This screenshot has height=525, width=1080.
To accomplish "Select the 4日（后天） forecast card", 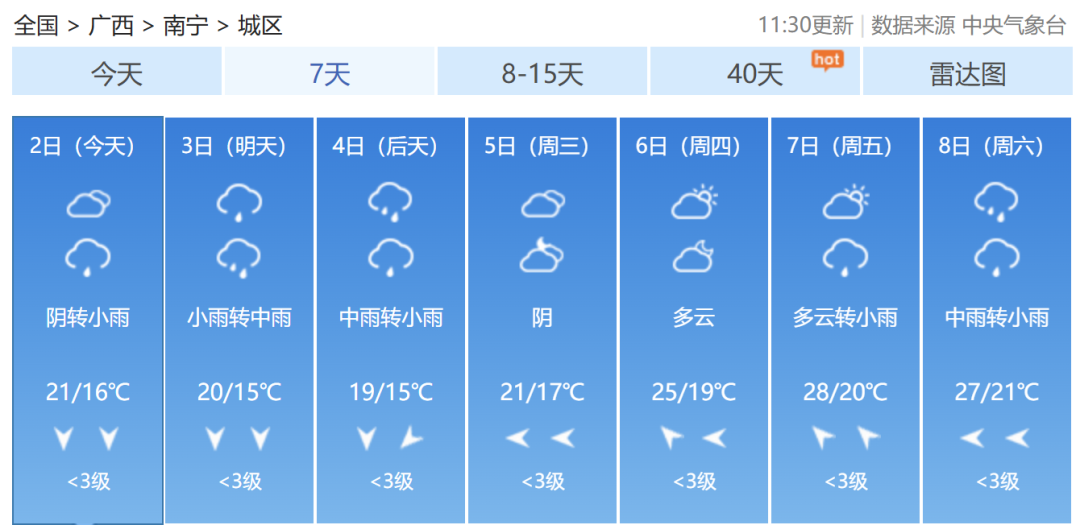I will 391,320.
